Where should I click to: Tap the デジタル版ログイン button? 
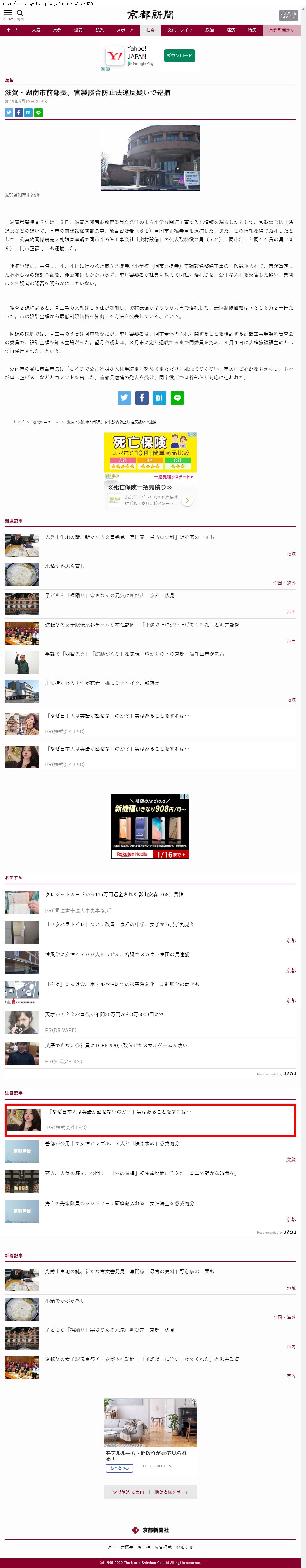tap(288, 15)
